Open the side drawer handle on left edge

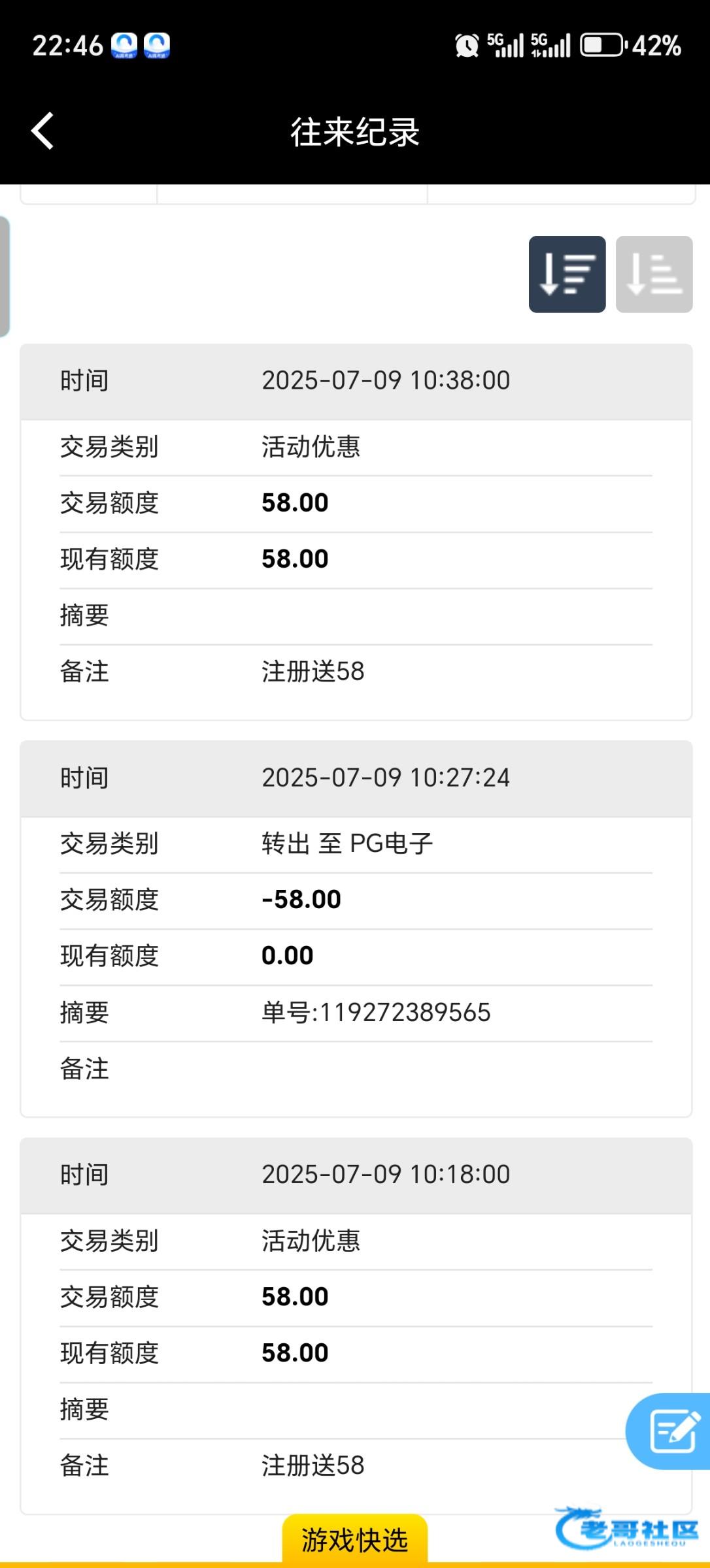point(5,276)
